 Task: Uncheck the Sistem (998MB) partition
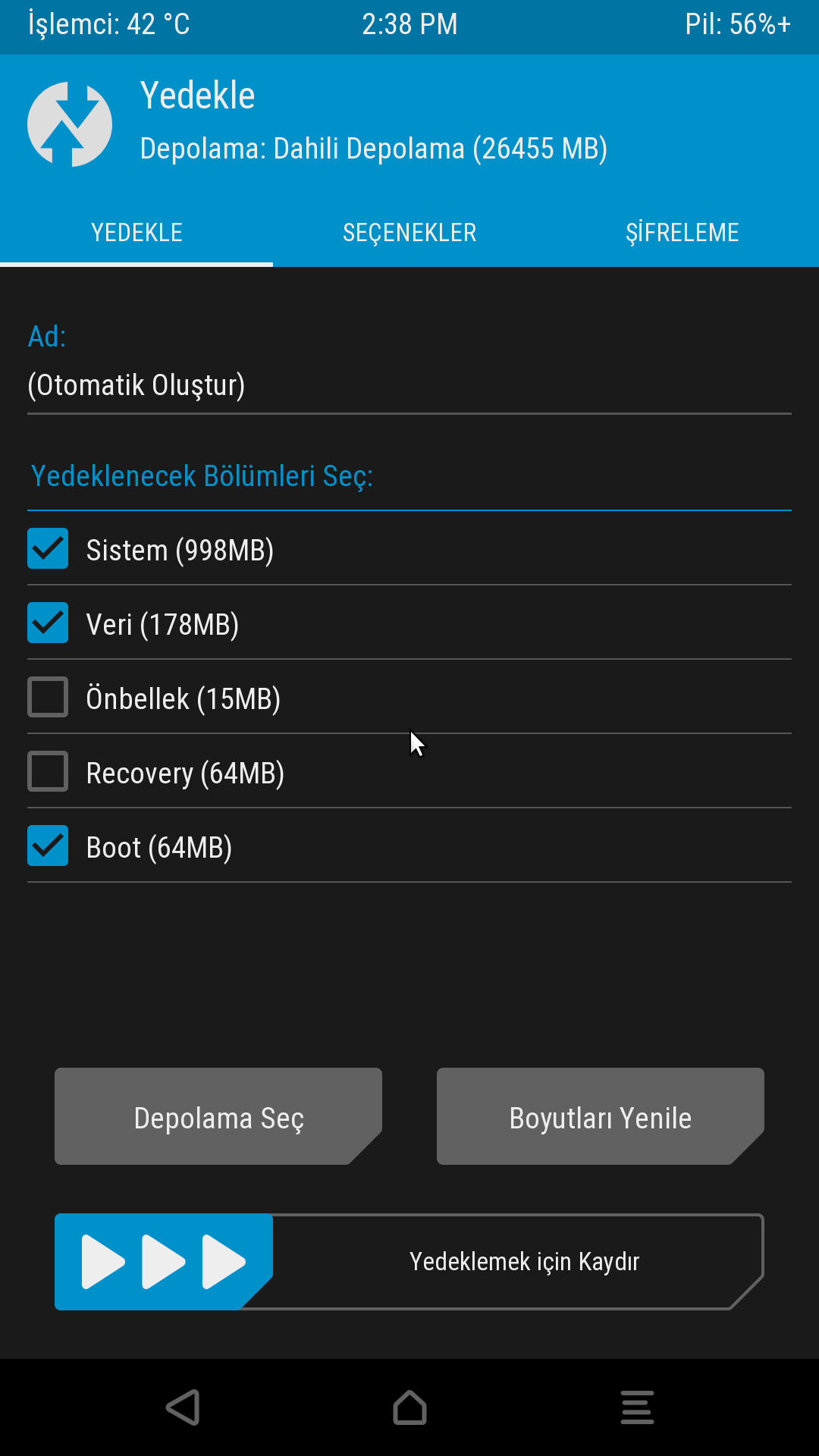tap(48, 549)
